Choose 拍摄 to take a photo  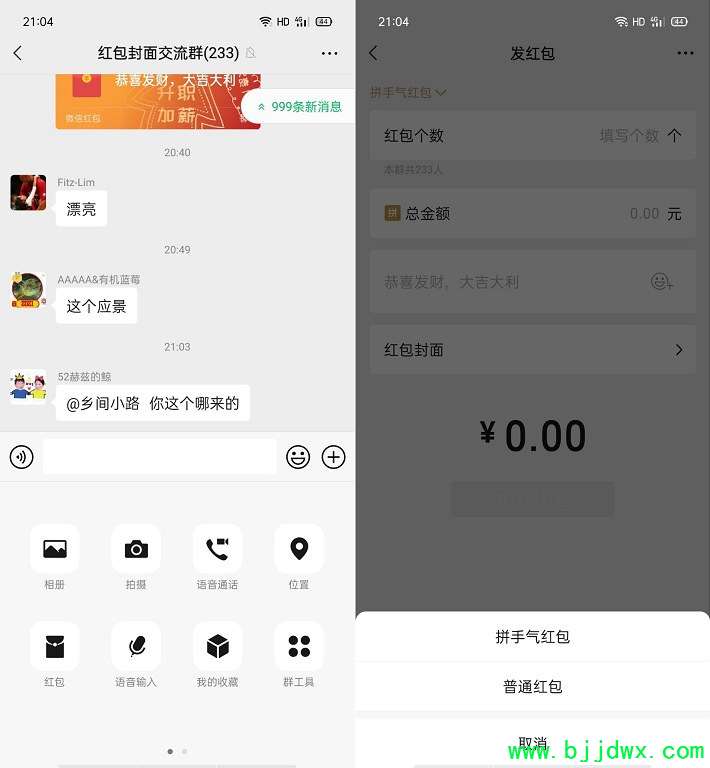(136, 549)
